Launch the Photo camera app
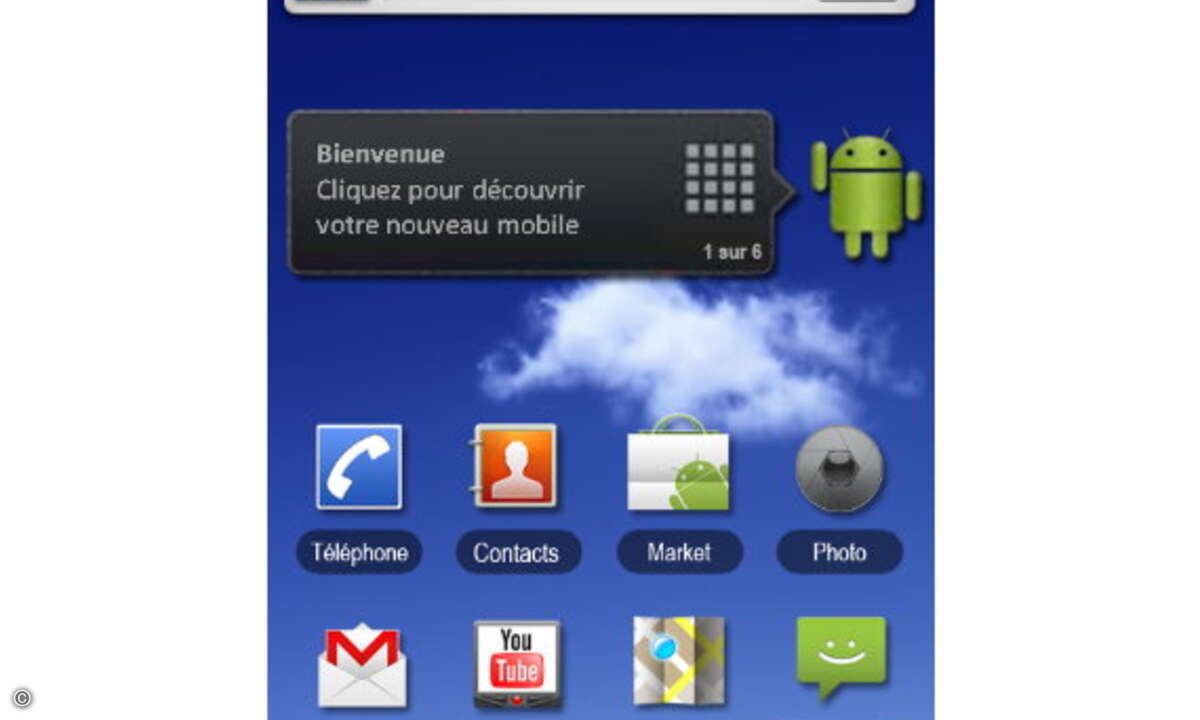The width and height of the screenshot is (1200, 720). pyautogui.click(x=839, y=467)
